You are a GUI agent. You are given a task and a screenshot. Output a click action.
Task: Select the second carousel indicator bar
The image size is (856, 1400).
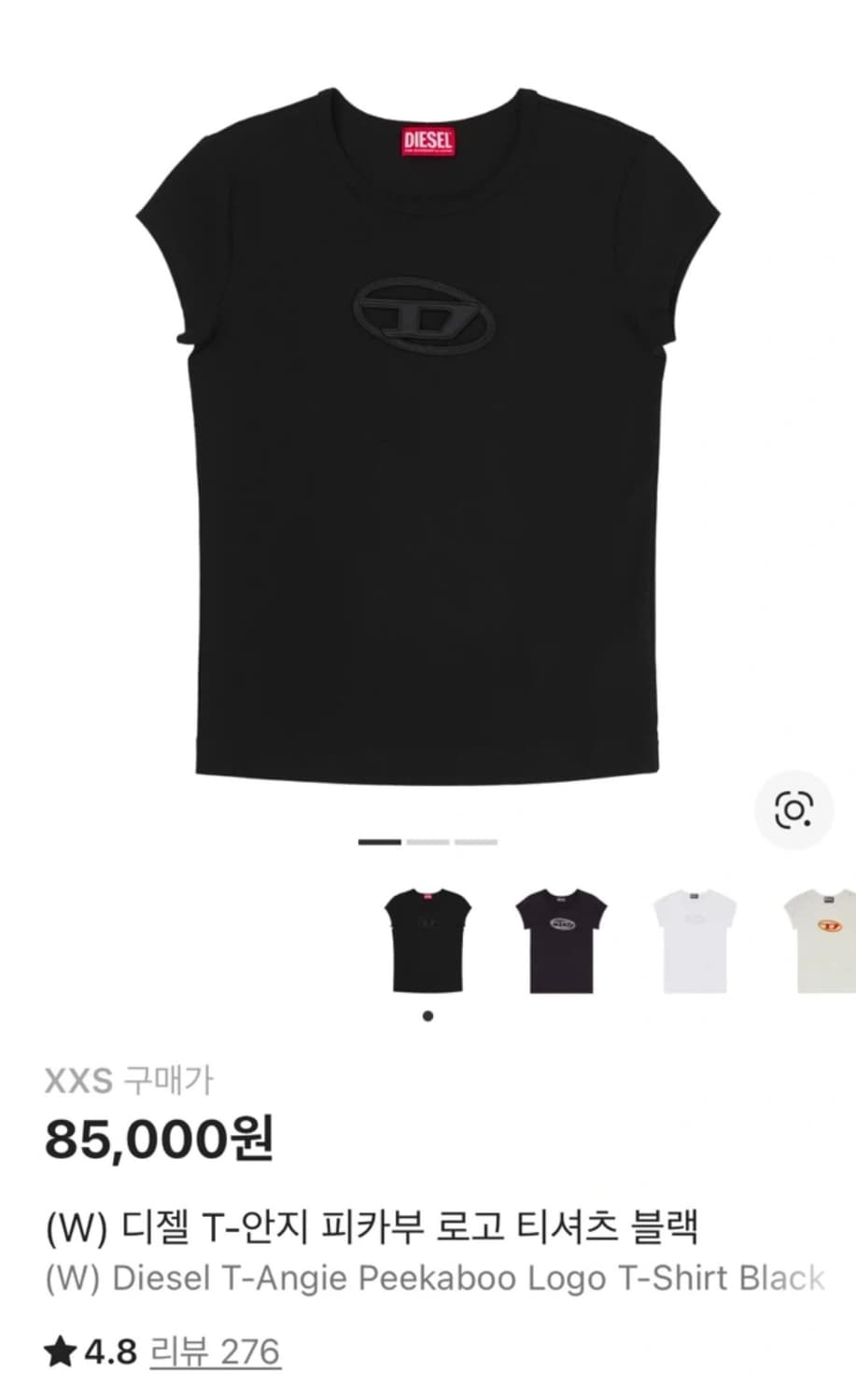pos(428,841)
